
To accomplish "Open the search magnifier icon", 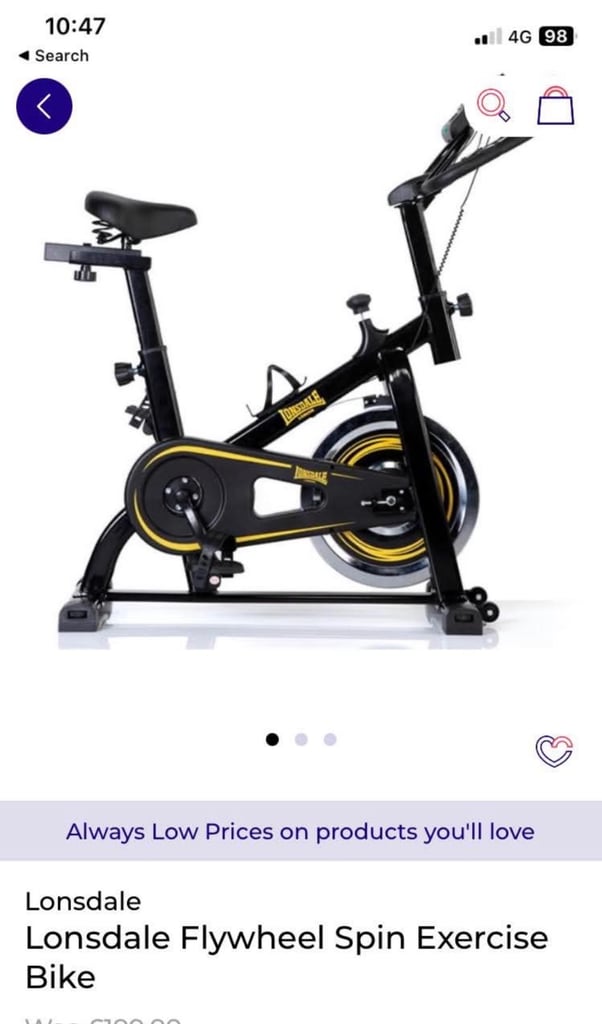I will click(x=493, y=104).
